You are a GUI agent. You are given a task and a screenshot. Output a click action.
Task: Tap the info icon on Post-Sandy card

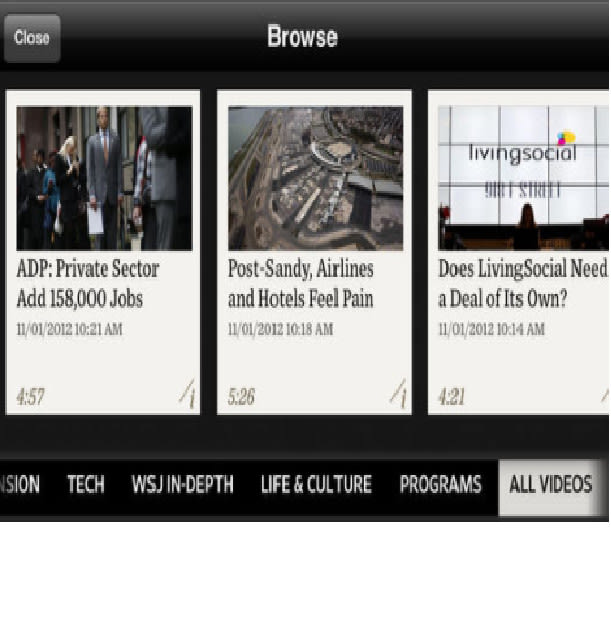click(x=398, y=396)
